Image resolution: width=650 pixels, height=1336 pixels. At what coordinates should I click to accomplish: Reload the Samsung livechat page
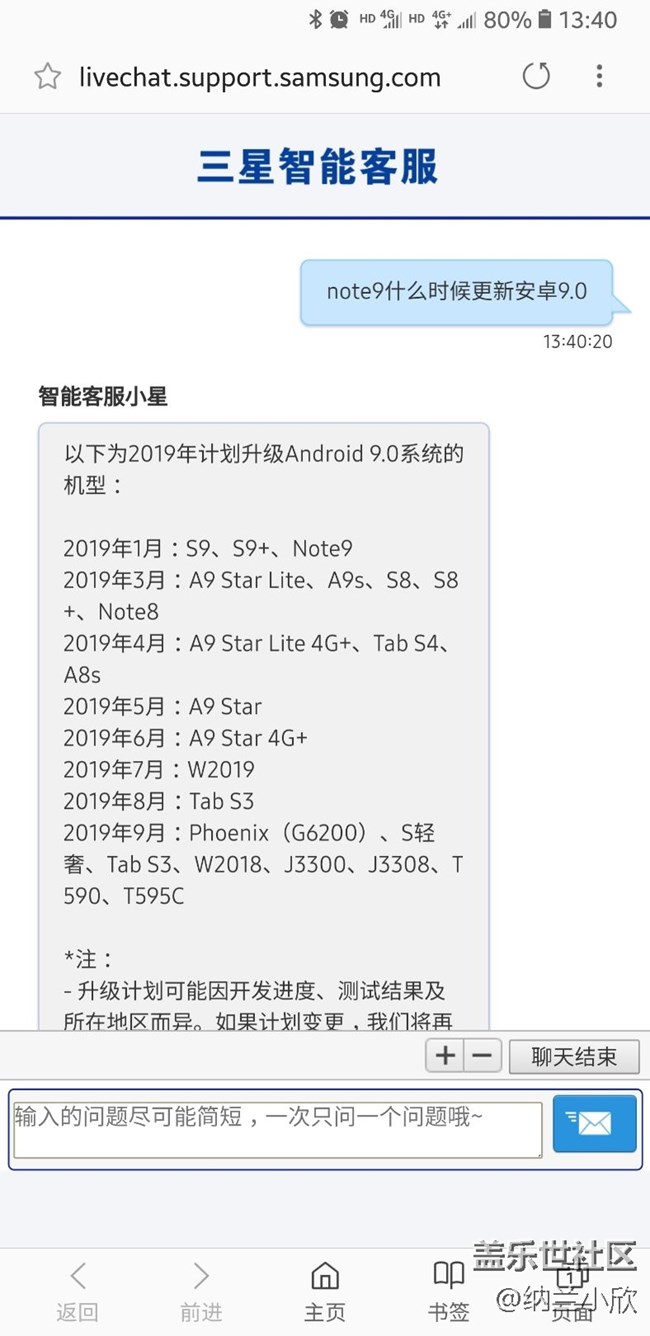point(537,76)
